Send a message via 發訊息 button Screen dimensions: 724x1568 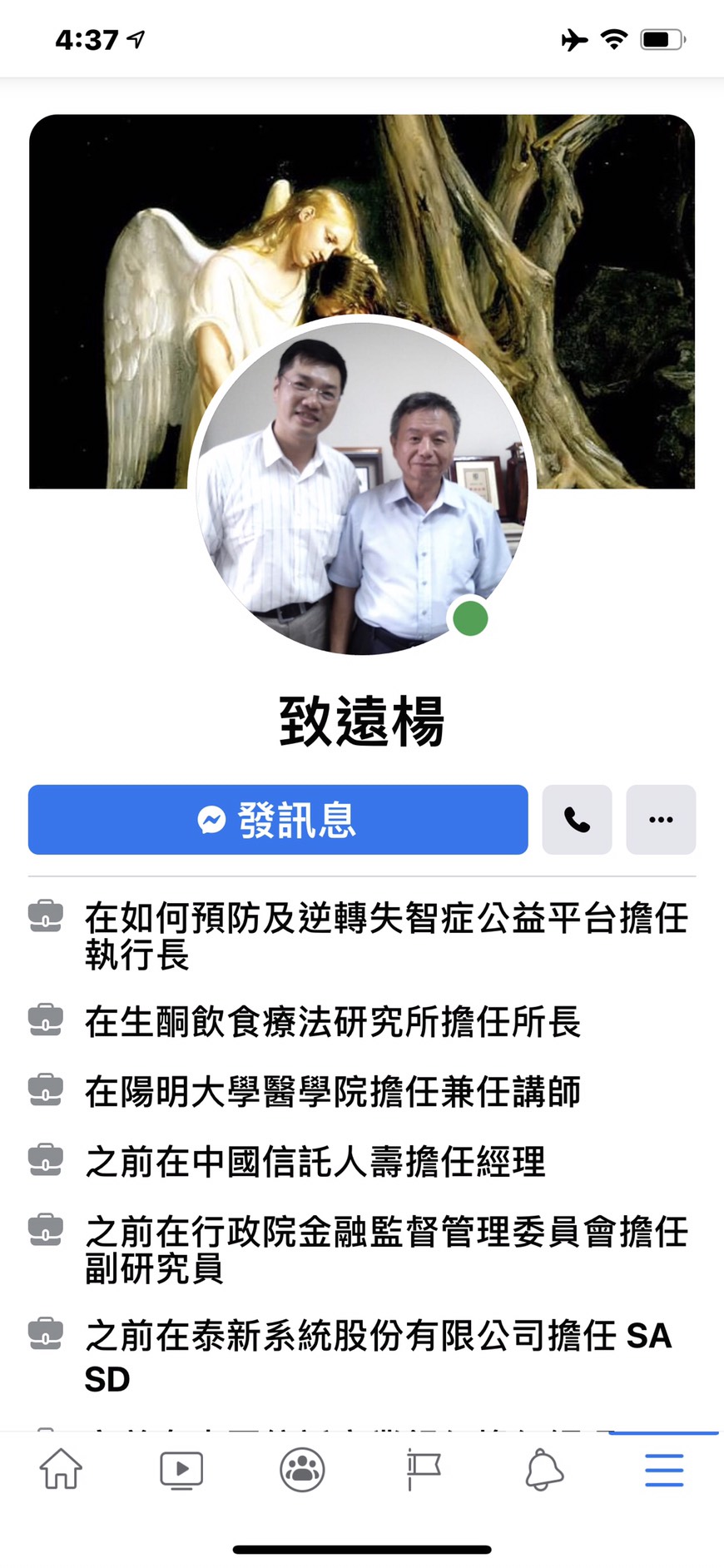pos(278,820)
